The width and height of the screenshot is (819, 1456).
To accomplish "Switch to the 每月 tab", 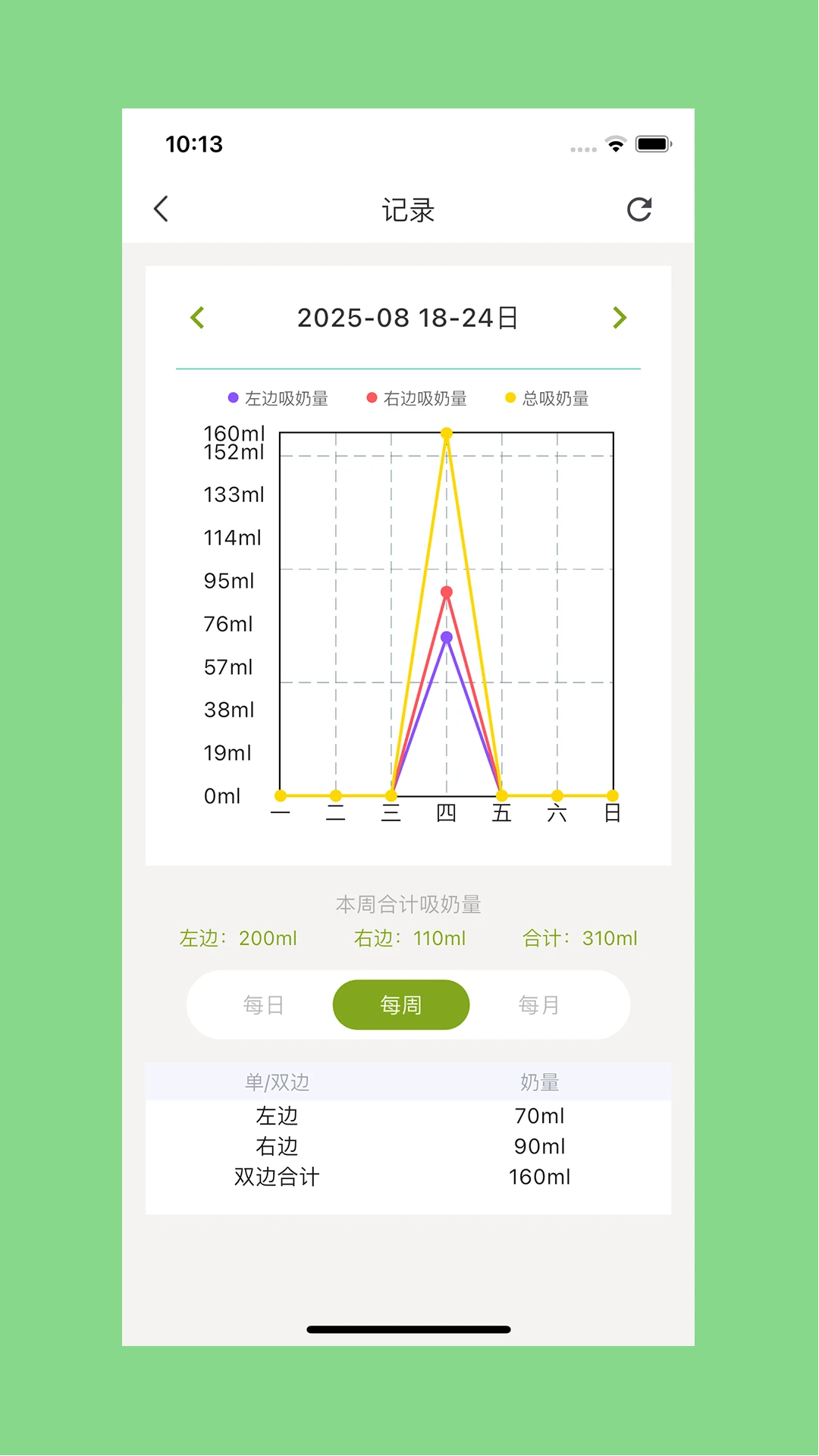I will pyautogui.click(x=538, y=1004).
